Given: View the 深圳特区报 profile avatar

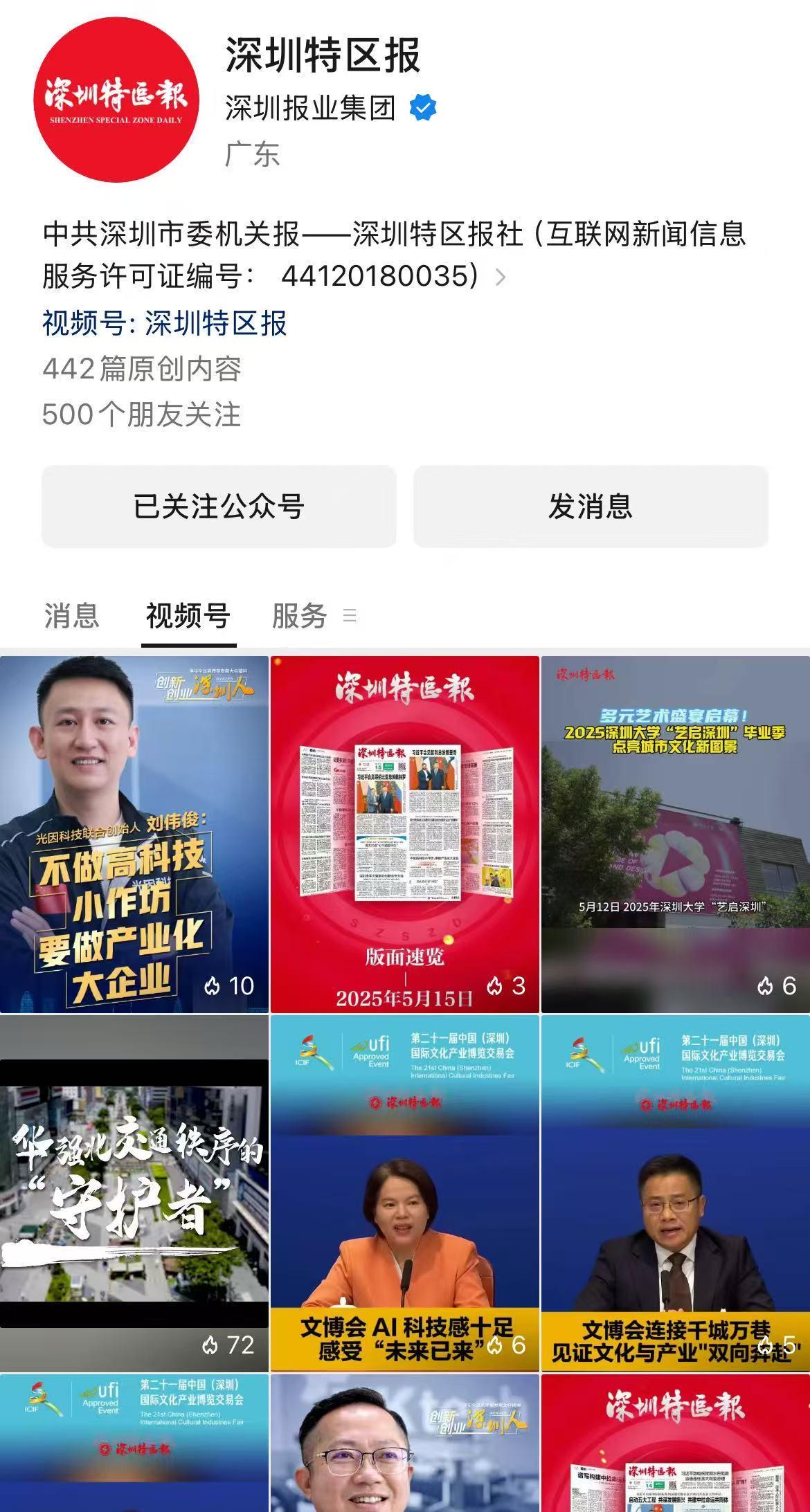Looking at the screenshot, I should tap(116, 100).
